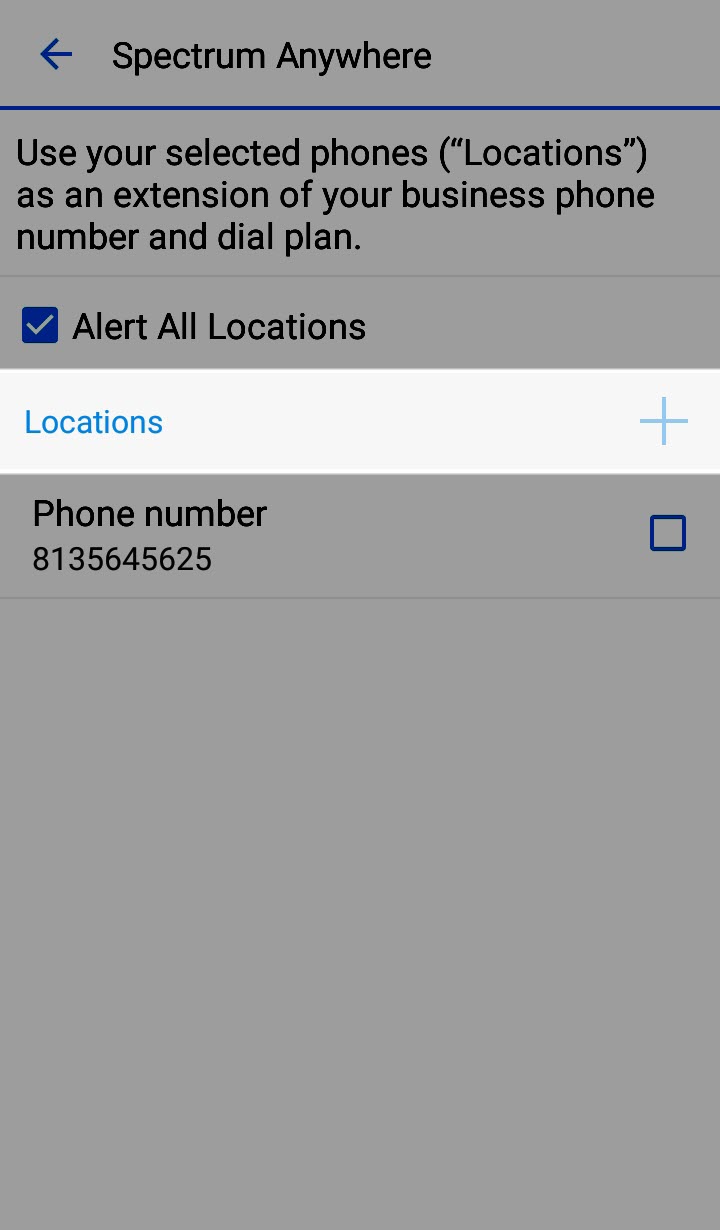720x1230 pixels.
Task: Uncheck Alert All Locations
Action: [x=40, y=326]
